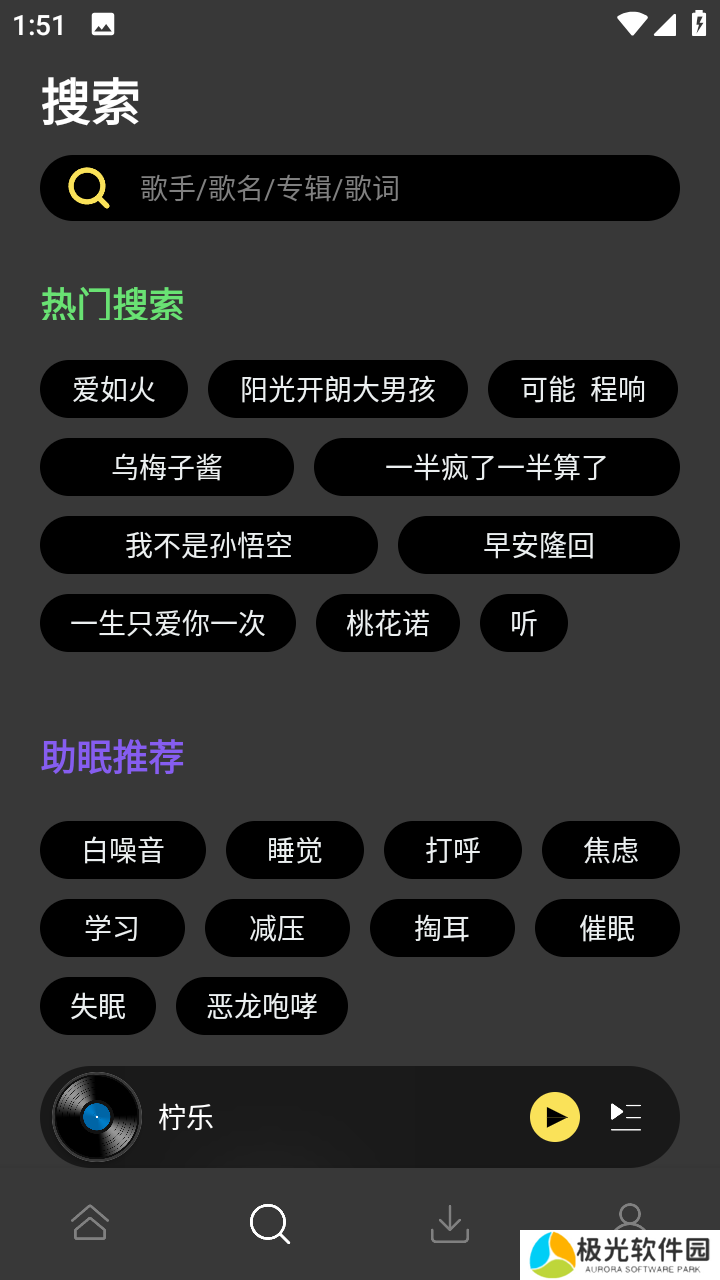Tap the 早安隆回 chip
Screen dimensions: 720x1280
tap(539, 545)
